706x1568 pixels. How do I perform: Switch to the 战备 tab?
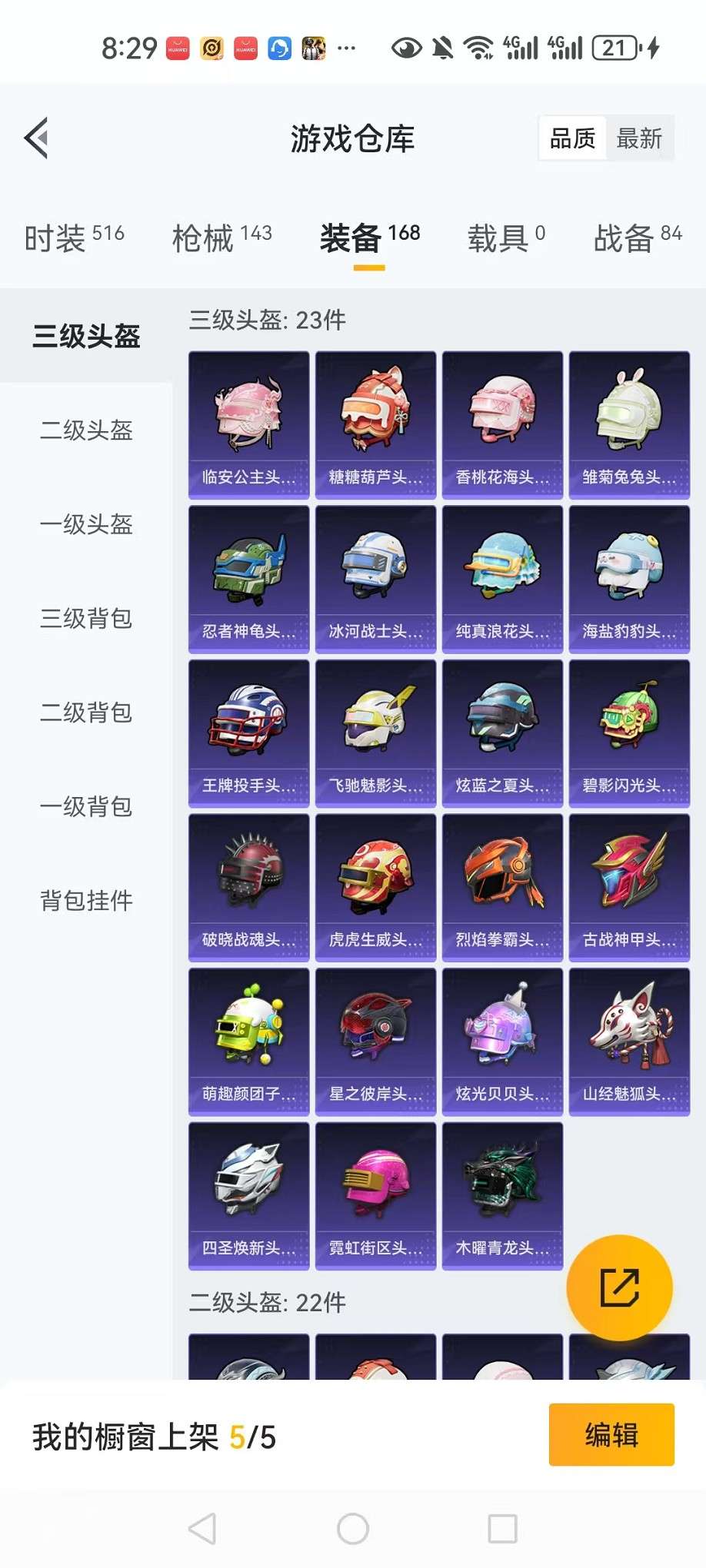(638, 238)
